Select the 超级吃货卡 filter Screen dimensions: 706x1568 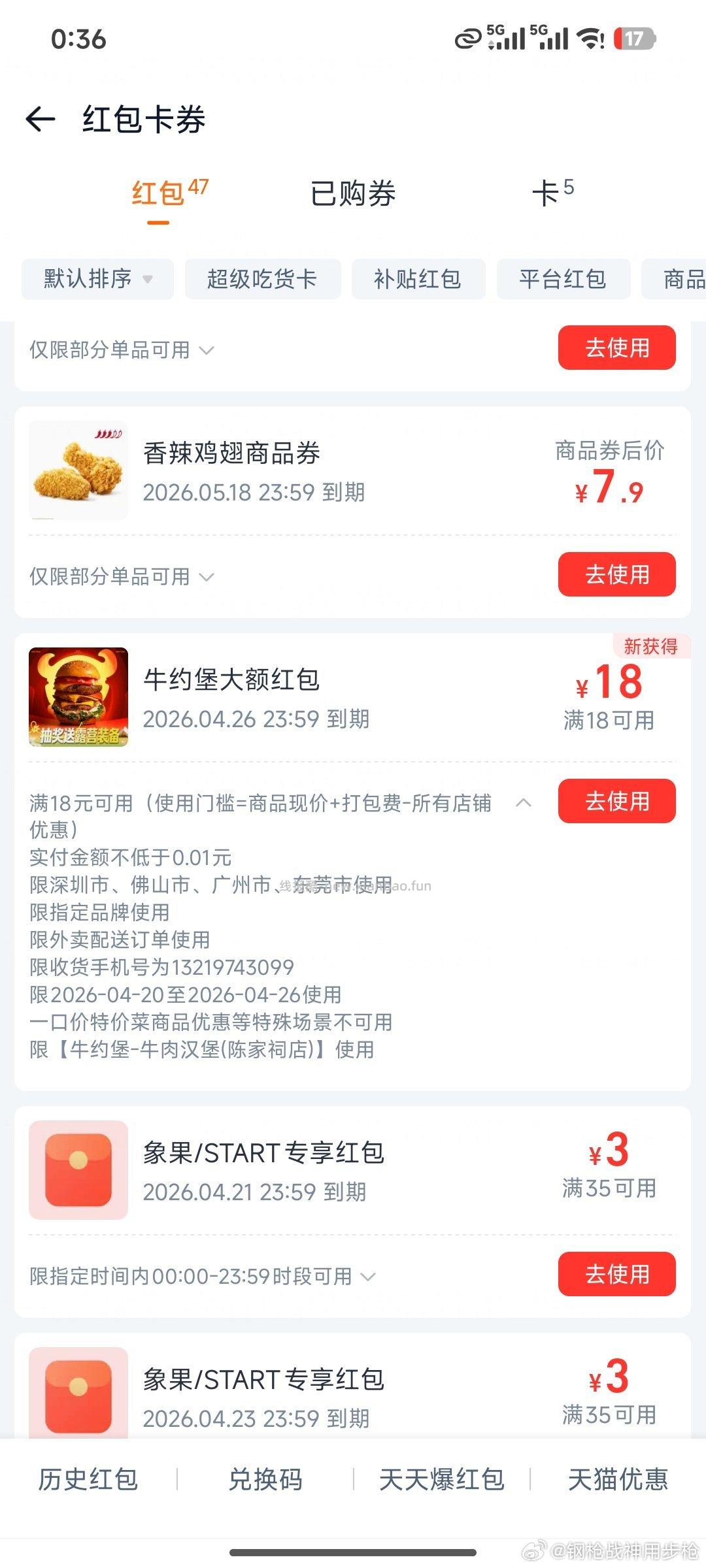coord(263,279)
